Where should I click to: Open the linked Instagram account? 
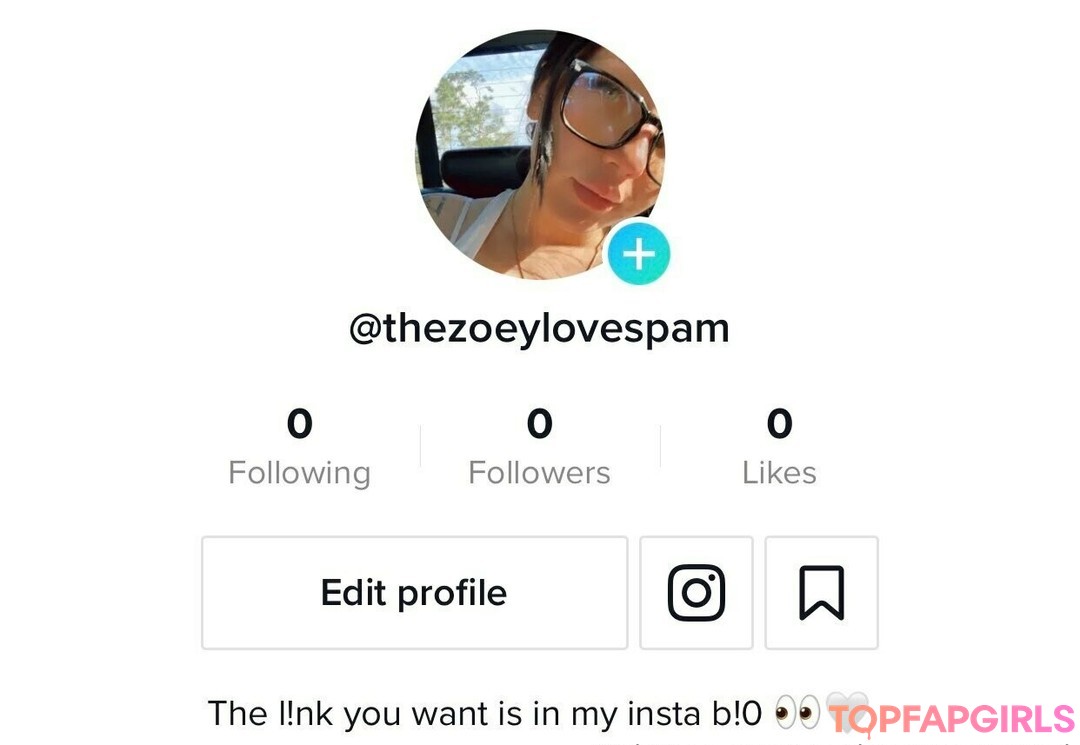point(696,593)
